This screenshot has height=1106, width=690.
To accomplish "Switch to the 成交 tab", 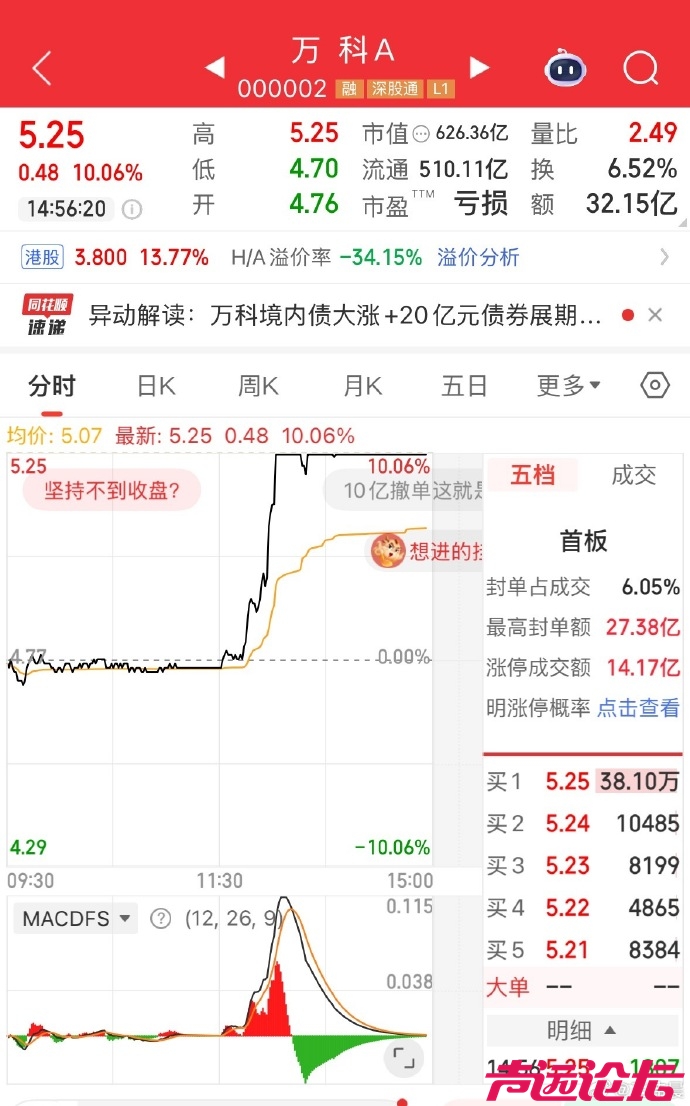I will 633,475.
